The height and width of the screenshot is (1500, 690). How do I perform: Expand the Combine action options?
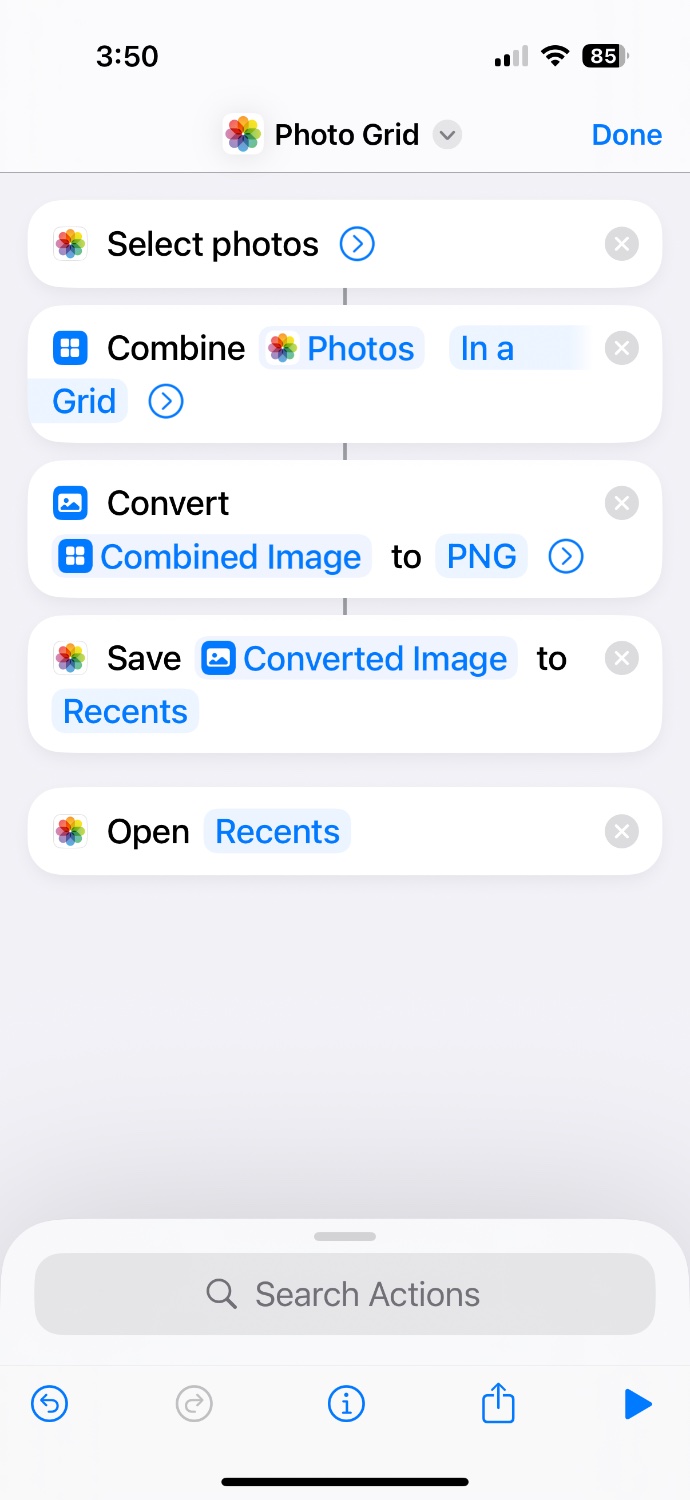pos(166,402)
